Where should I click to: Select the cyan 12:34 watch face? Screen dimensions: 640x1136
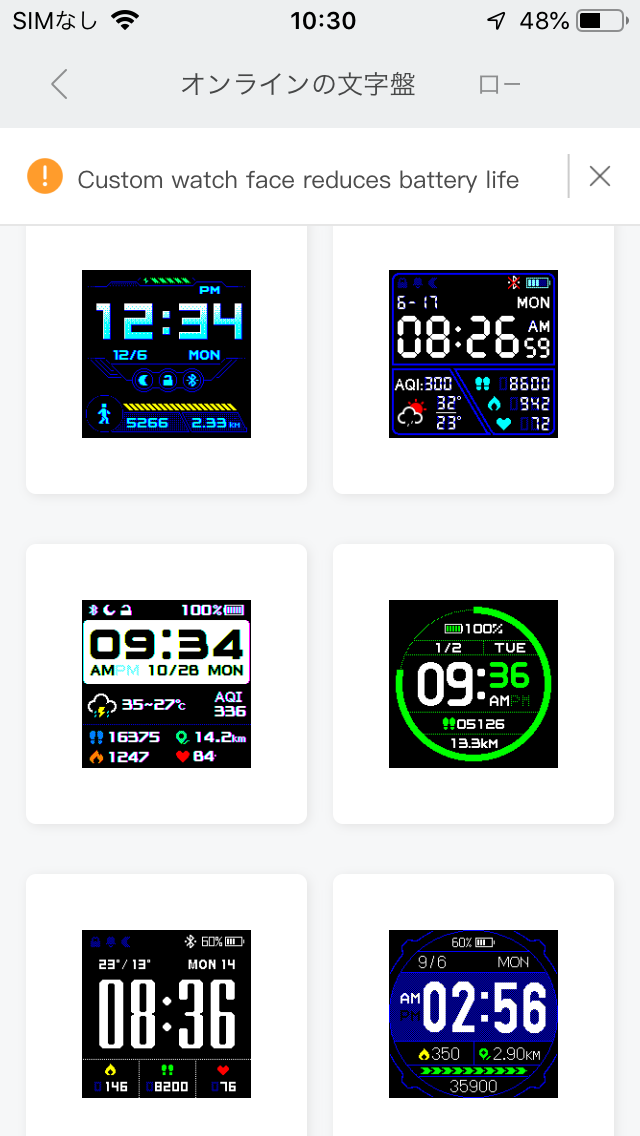pyautogui.click(x=166, y=354)
